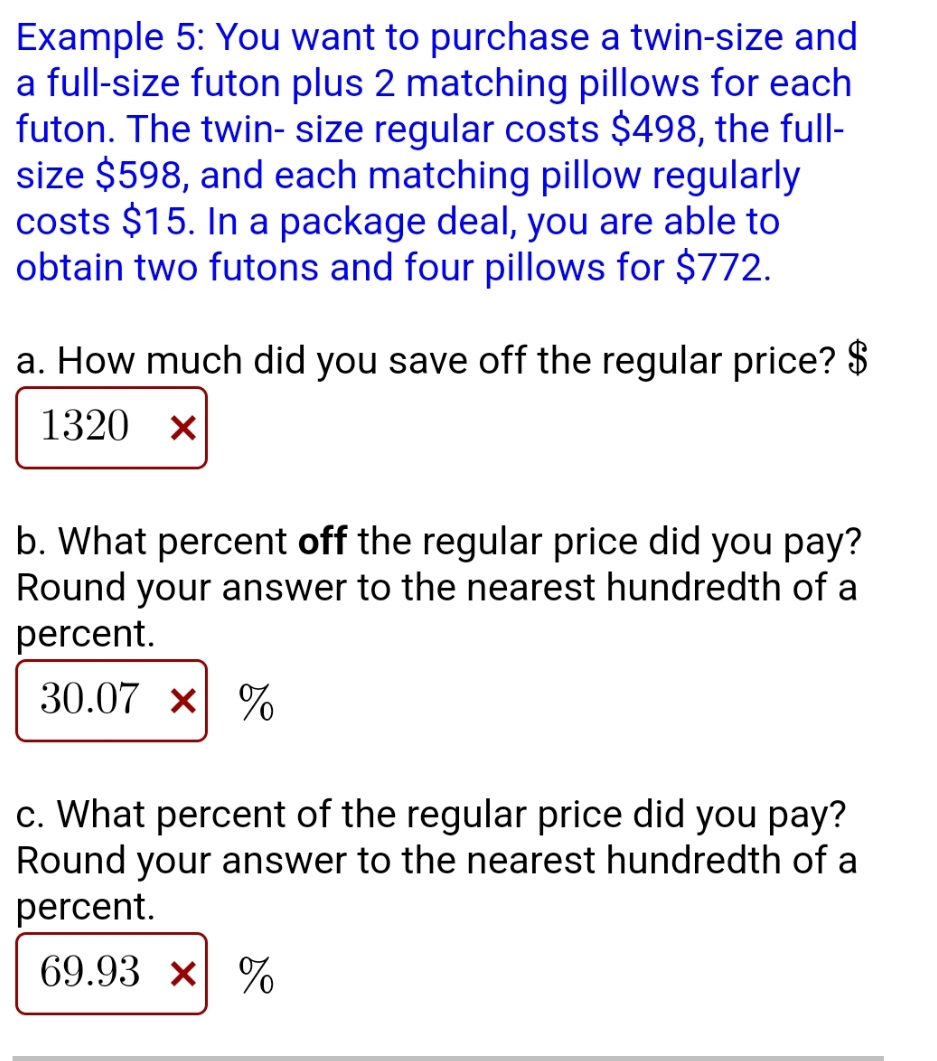The width and height of the screenshot is (937, 1061).
Task: Click the incorrect-answer mark in part c box
Action: 182,975
